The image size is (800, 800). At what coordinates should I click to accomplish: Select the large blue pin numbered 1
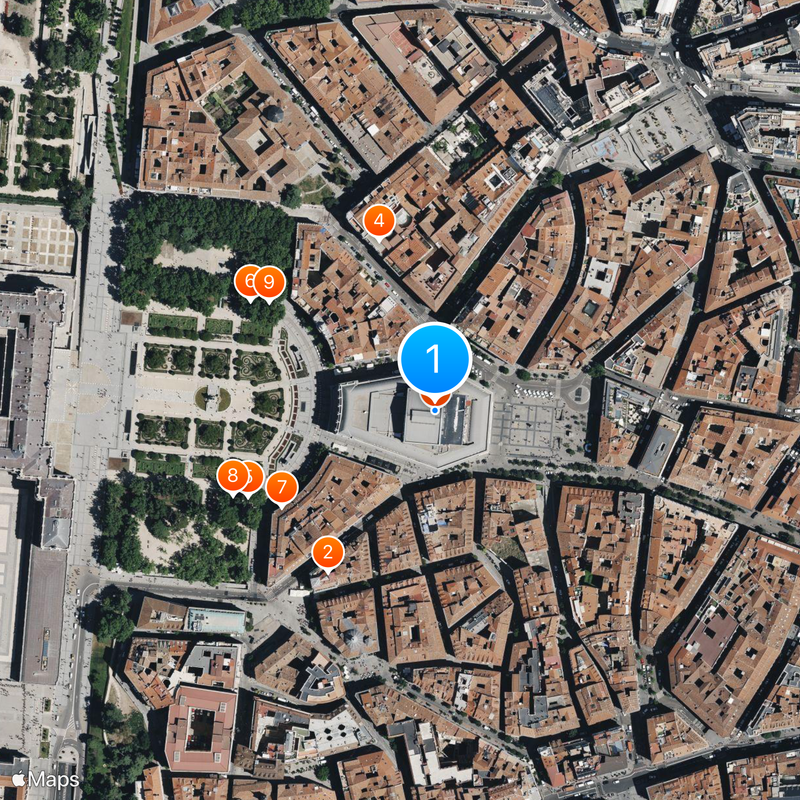pyautogui.click(x=434, y=358)
